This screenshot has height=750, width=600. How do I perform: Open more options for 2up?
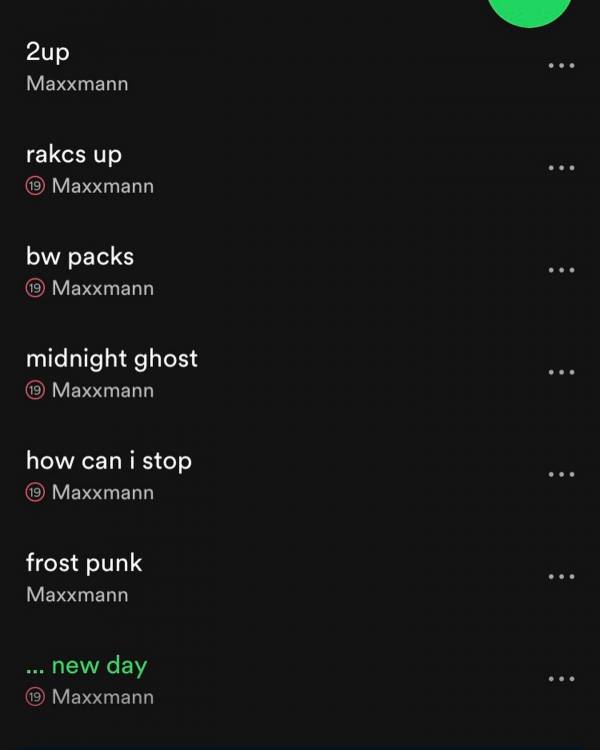pyautogui.click(x=561, y=66)
